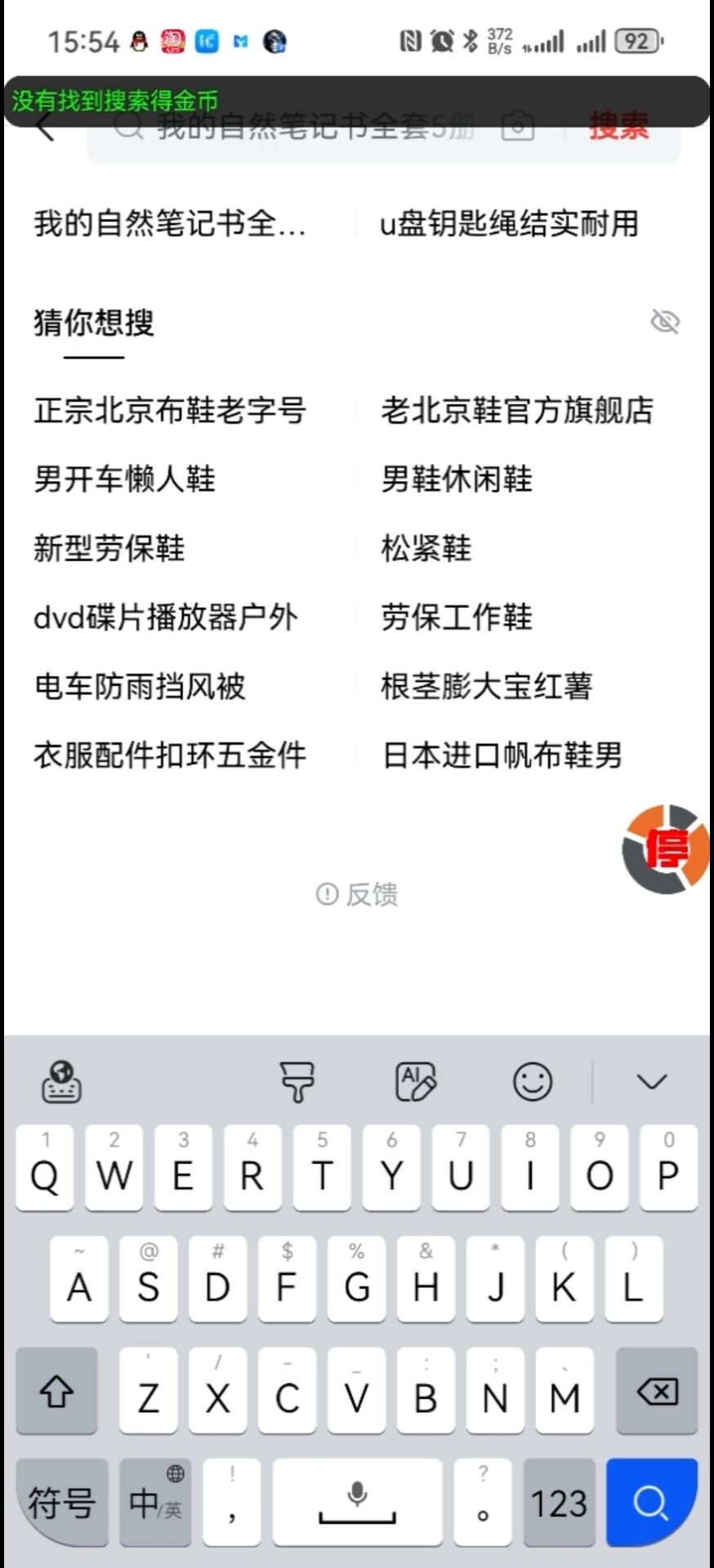Tap suggestion 男鞋休闲鞋
714x1568 pixels.
click(x=457, y=479)
